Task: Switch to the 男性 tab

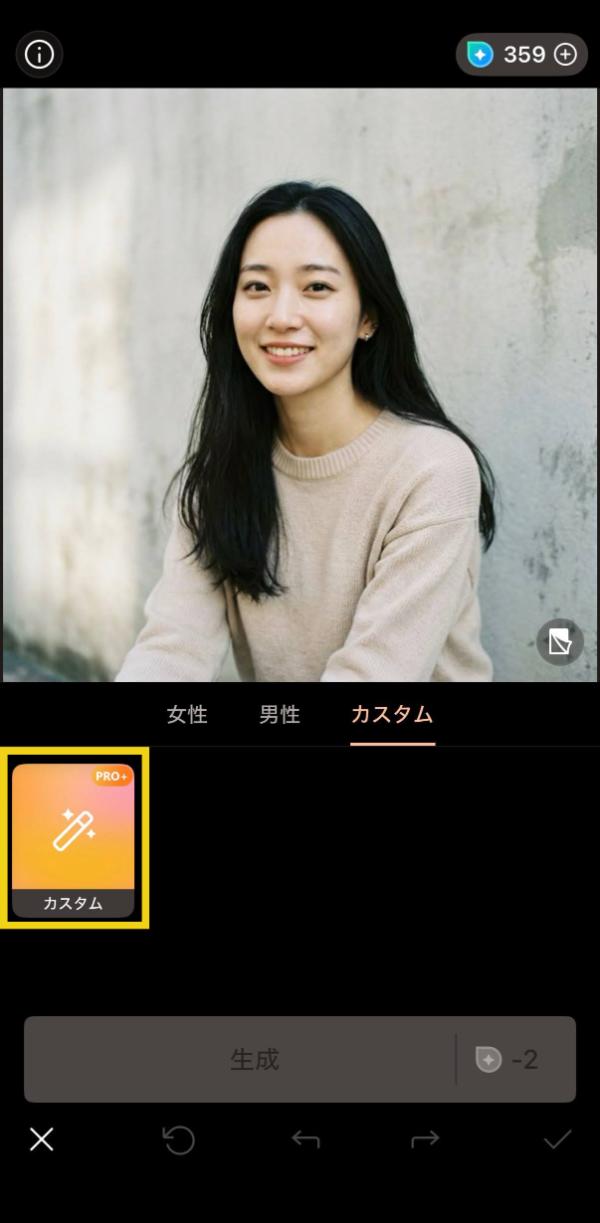Action: click(279, 714)
